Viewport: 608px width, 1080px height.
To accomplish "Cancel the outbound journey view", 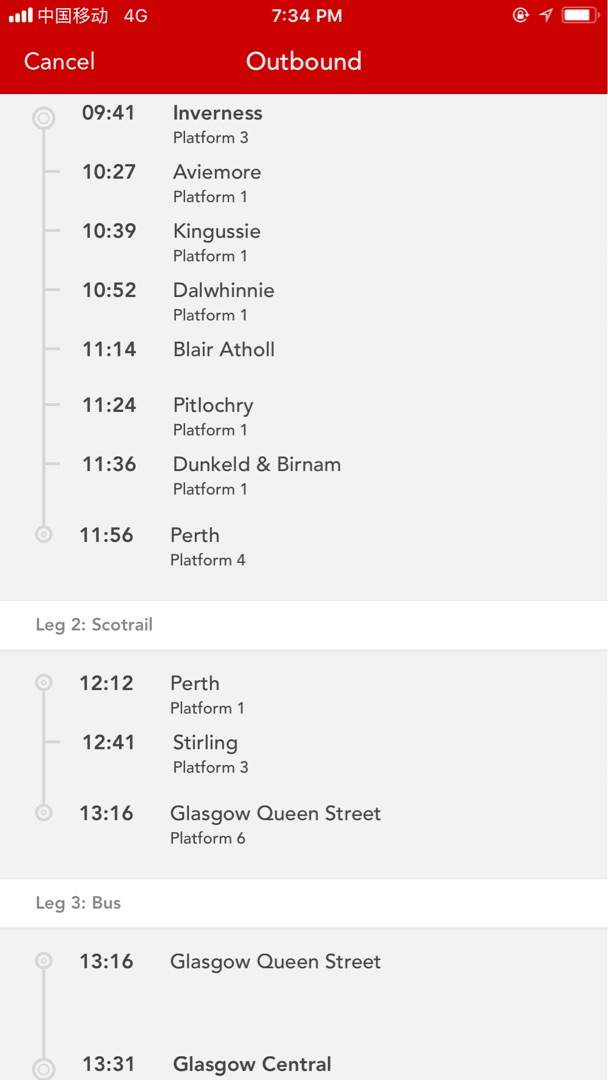I will pos(59,62).
